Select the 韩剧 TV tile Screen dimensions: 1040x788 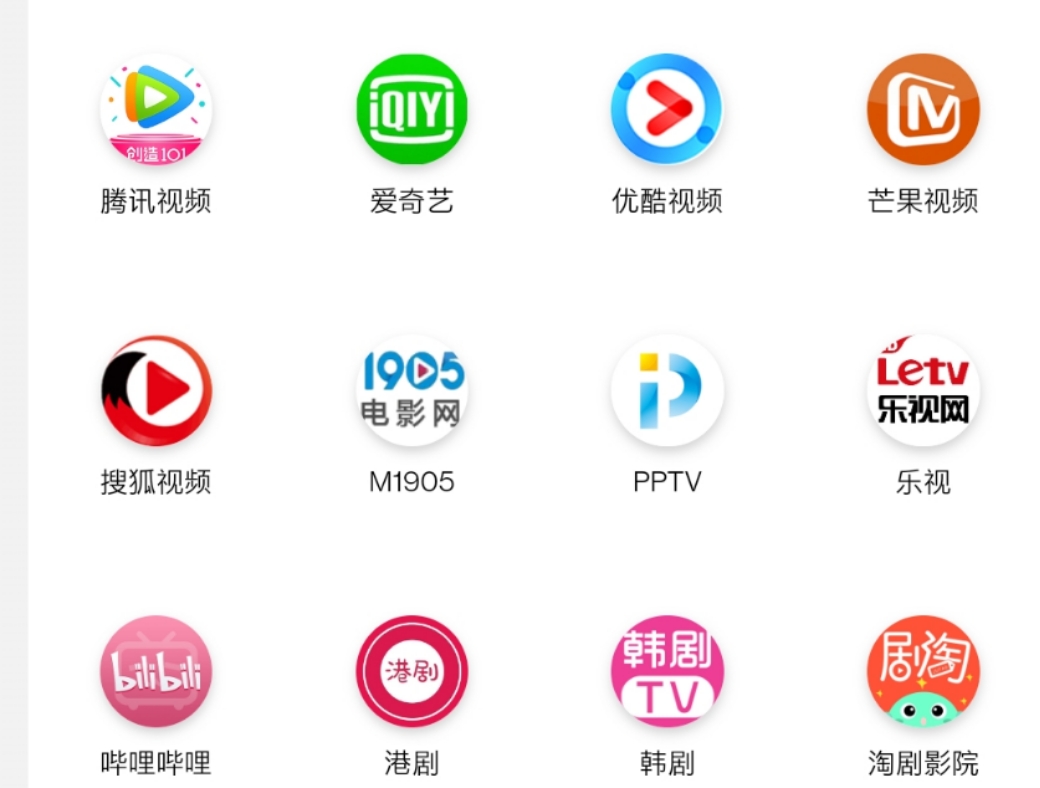[667, 671]
